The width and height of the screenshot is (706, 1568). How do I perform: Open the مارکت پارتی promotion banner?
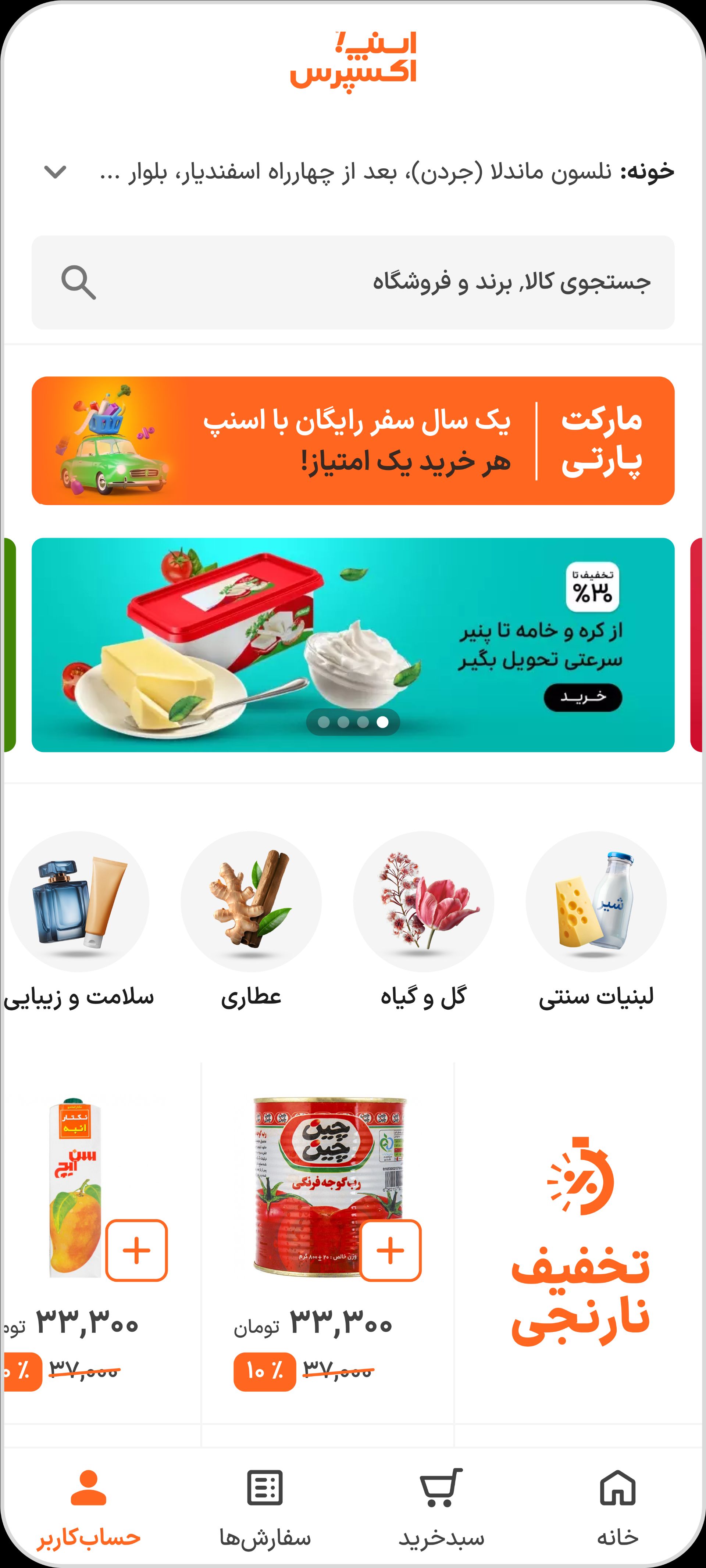pos(353,440)
